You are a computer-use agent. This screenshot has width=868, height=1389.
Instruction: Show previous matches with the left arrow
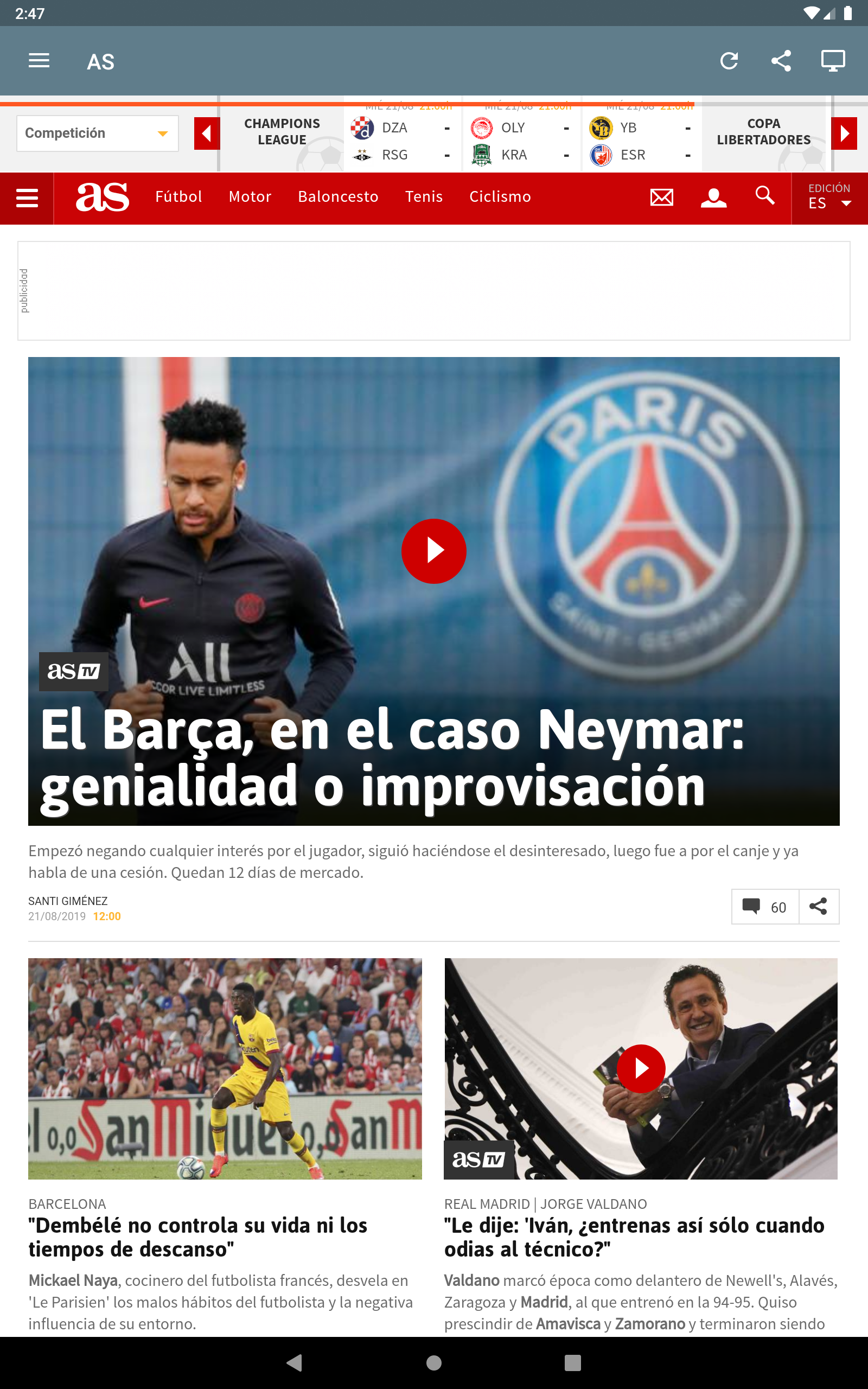pyautogui.click(x=207, y=133)
